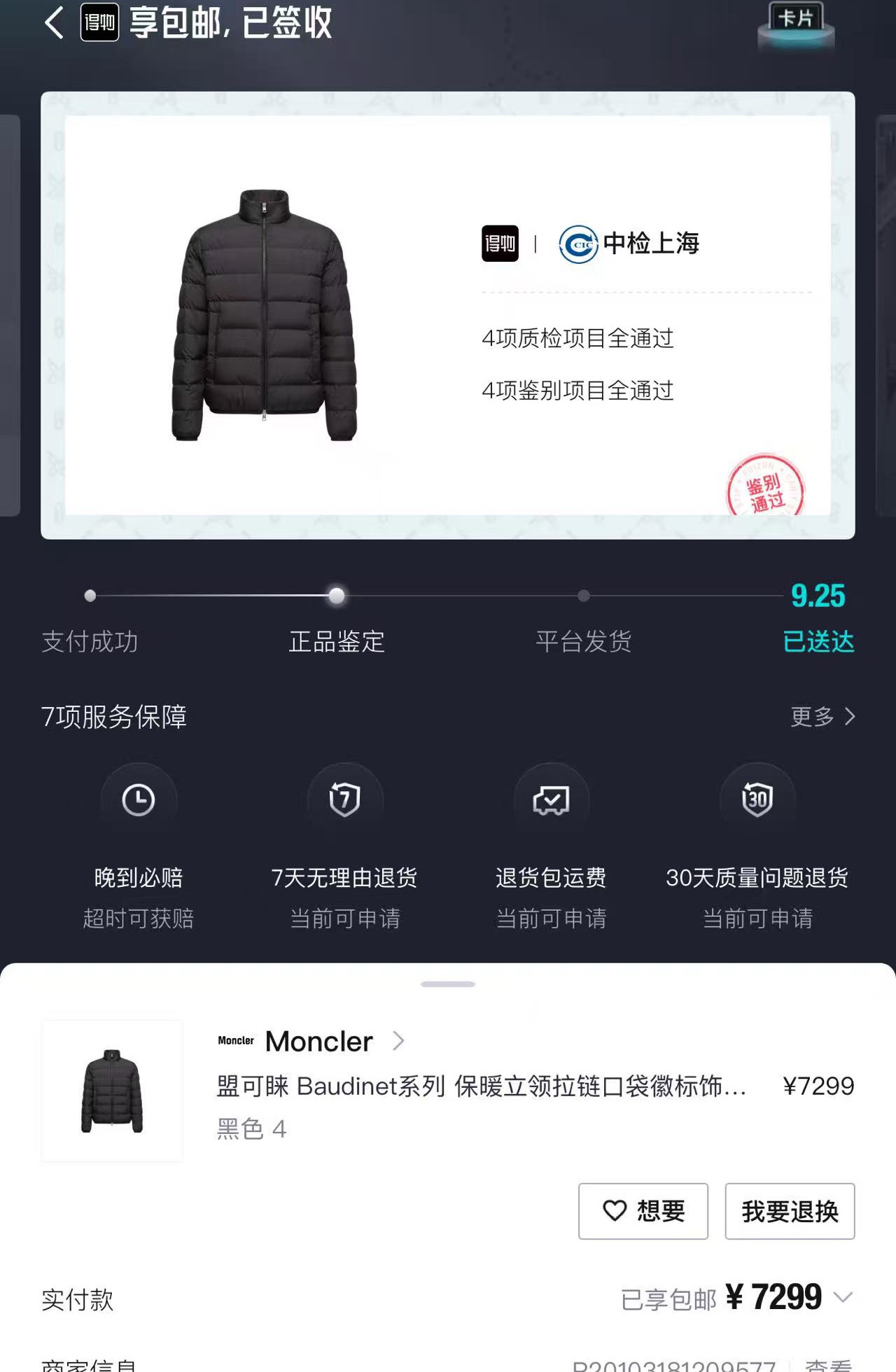Tap the 想要 wishlist button
896x1372 pixels.
pos(643,1211)
